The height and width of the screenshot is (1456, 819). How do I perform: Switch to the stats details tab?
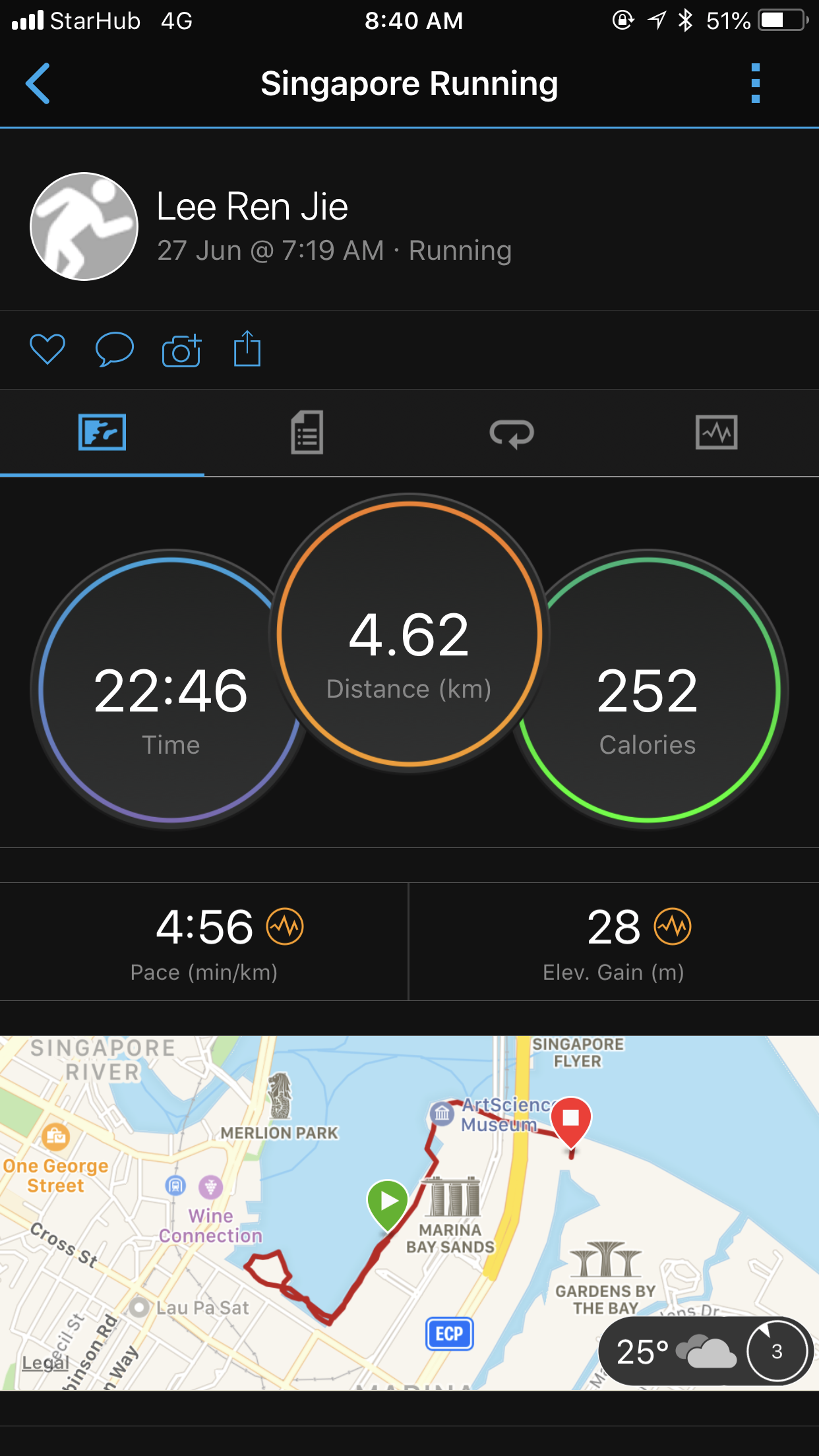pos(307,433)
